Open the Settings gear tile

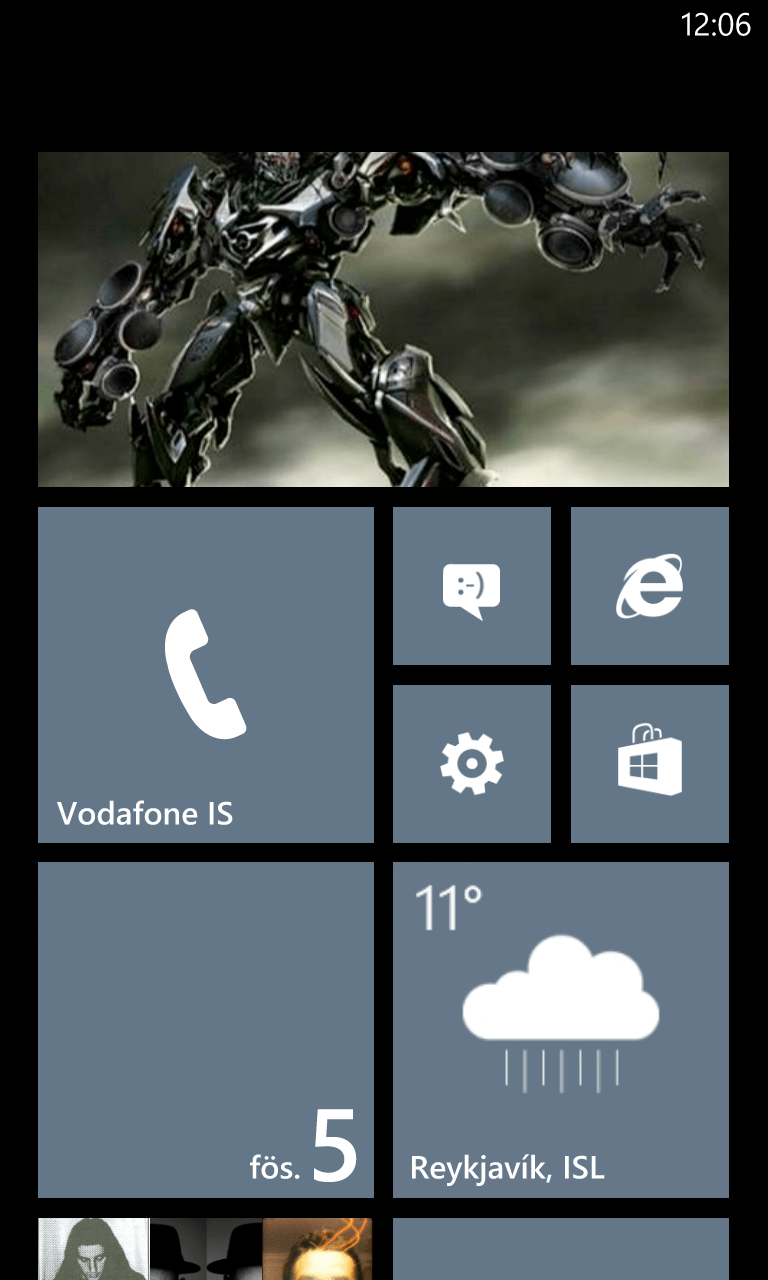(x=472, y=764)
